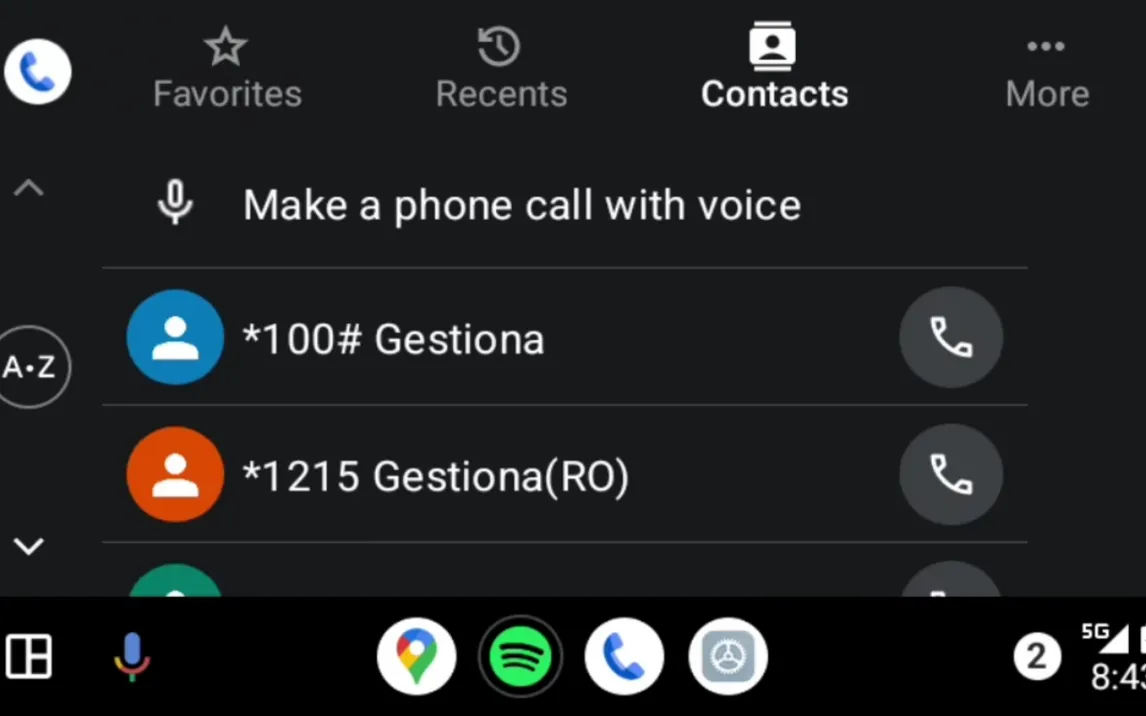Open the notification center badge showing 2
Viewport: 1146px width, 716px height.
click(1036, 657)
